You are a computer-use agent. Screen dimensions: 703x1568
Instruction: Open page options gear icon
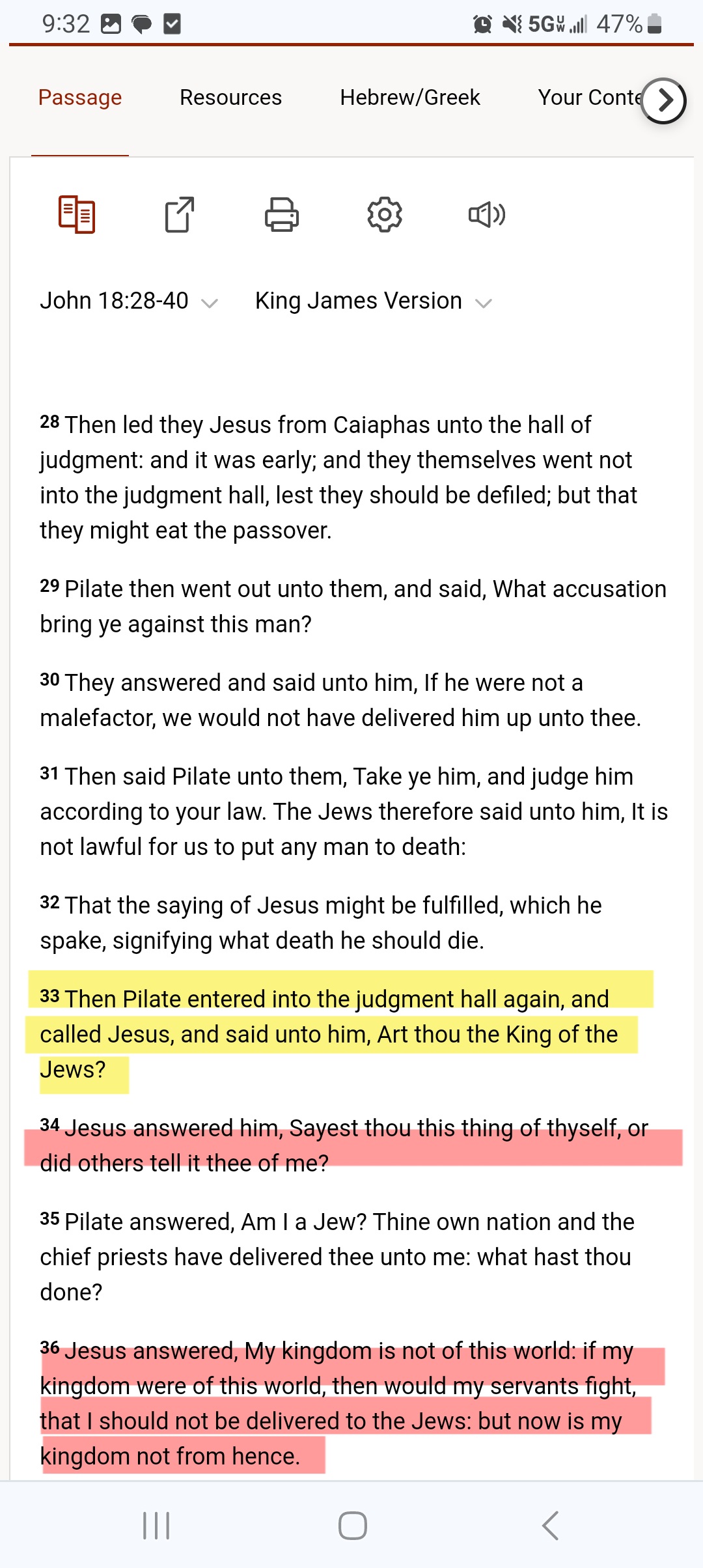(385, 214)
